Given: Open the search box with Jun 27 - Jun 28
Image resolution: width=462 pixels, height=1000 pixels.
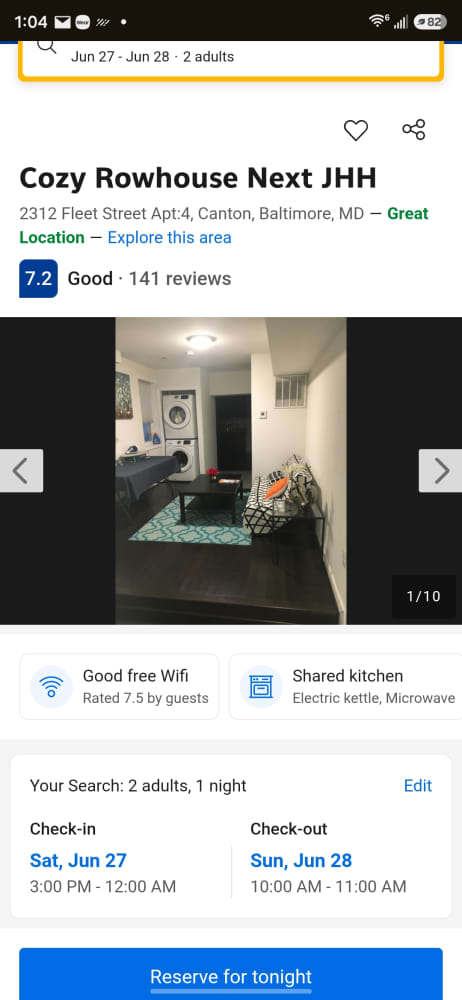Looking at the screenshot, I should tap(231, 59).
